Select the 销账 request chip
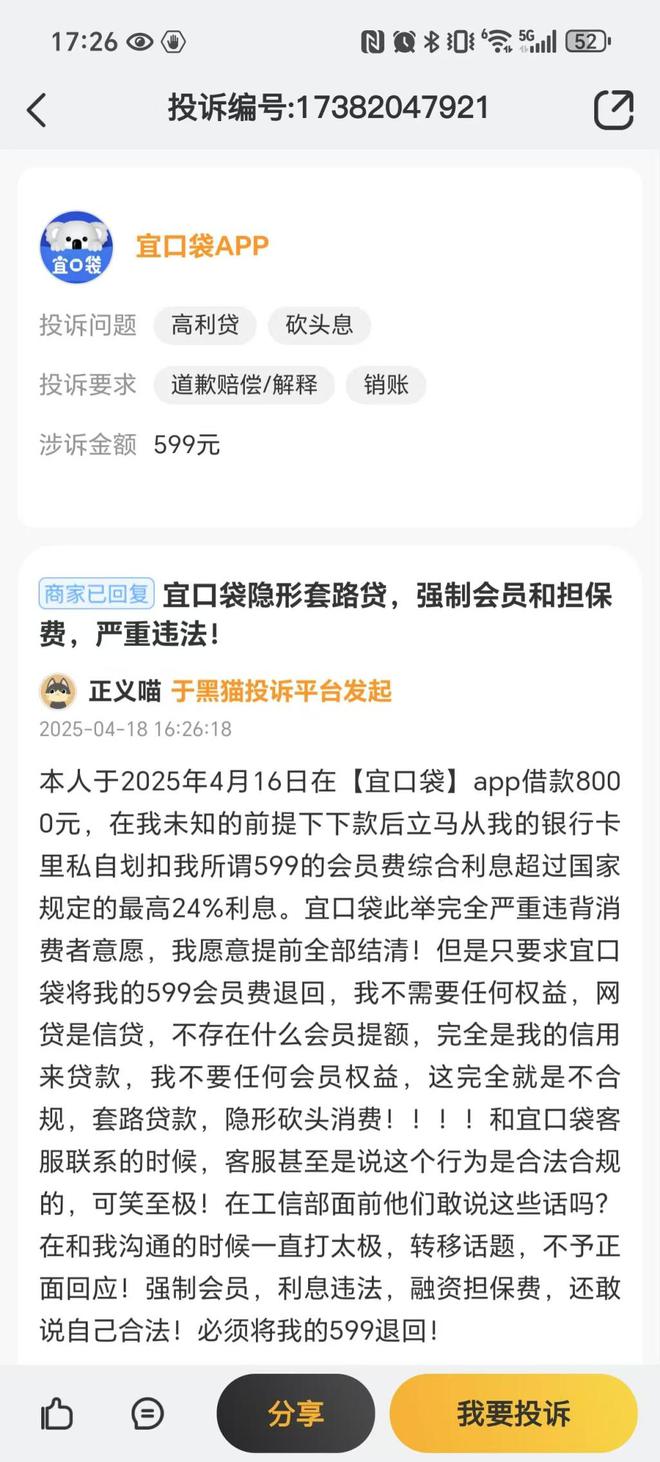This screenshot has height=1462, width=660. pos(386,385)
